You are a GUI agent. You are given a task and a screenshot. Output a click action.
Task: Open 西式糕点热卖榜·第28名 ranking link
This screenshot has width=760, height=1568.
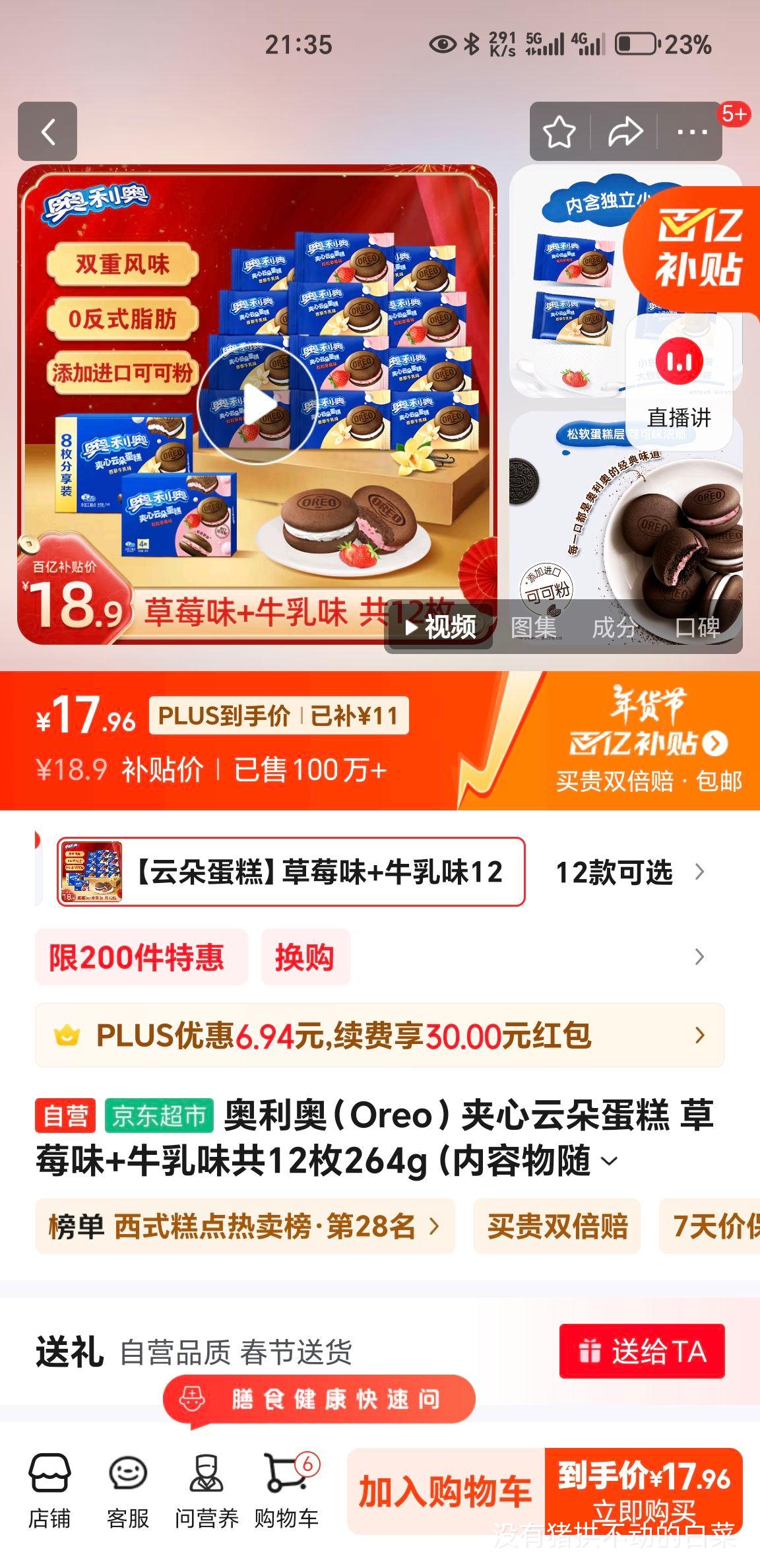[x=243, y=1226]
